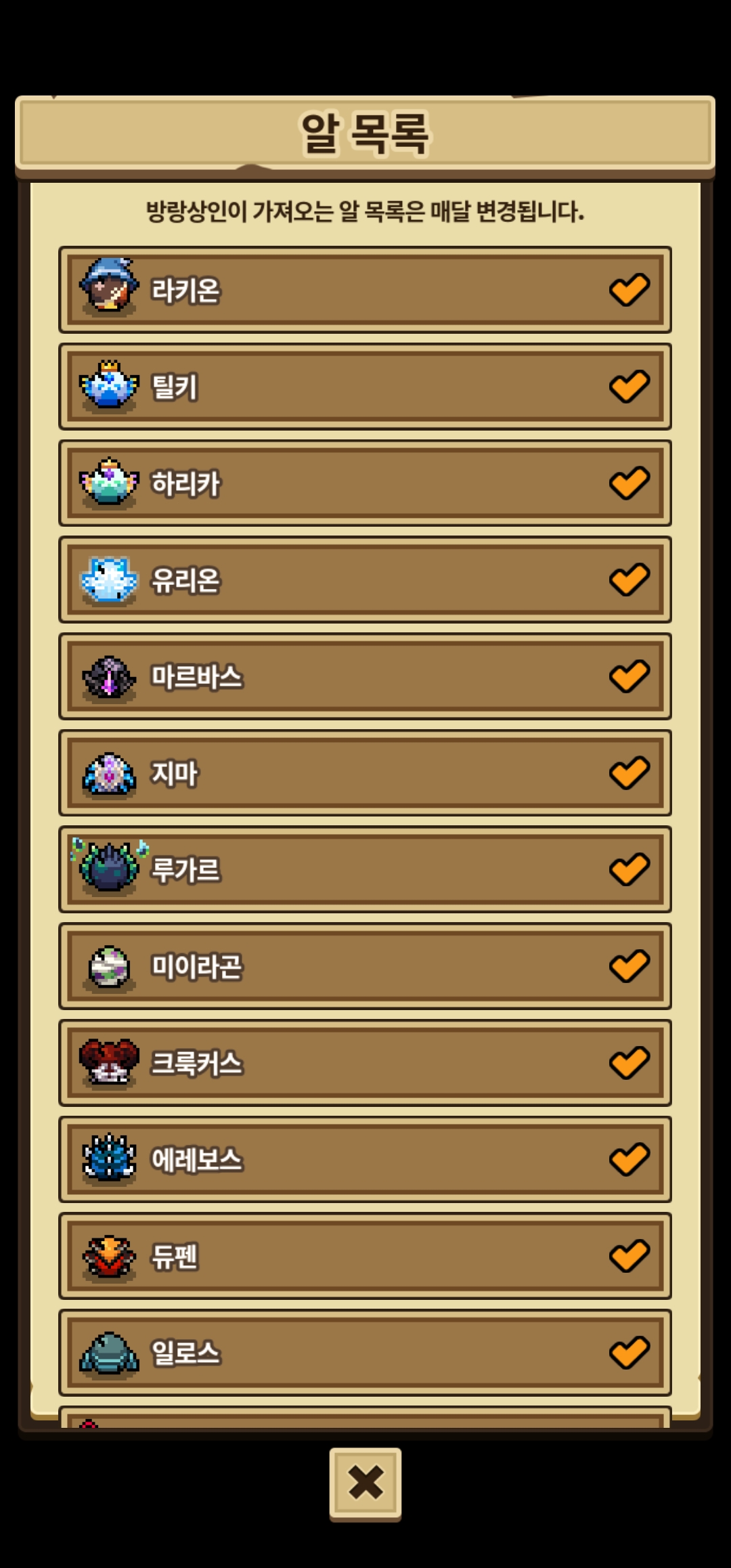This screenshot has height=1568, width=731.
Task: Open the 듀펜 egg row
Action: pyautogui.click(x=365, y=1256)
